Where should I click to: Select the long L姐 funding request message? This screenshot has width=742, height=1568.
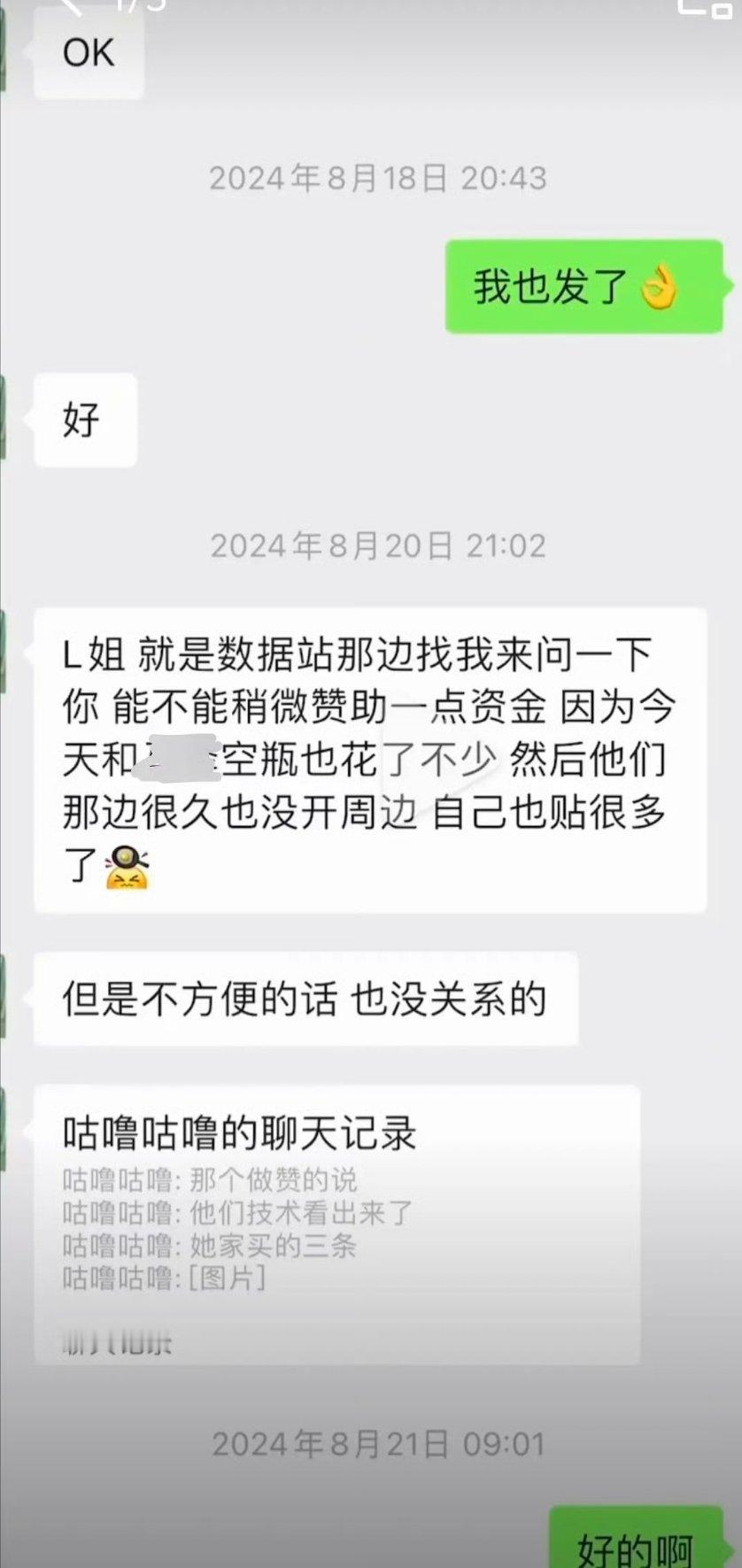(x=367, y=757)
